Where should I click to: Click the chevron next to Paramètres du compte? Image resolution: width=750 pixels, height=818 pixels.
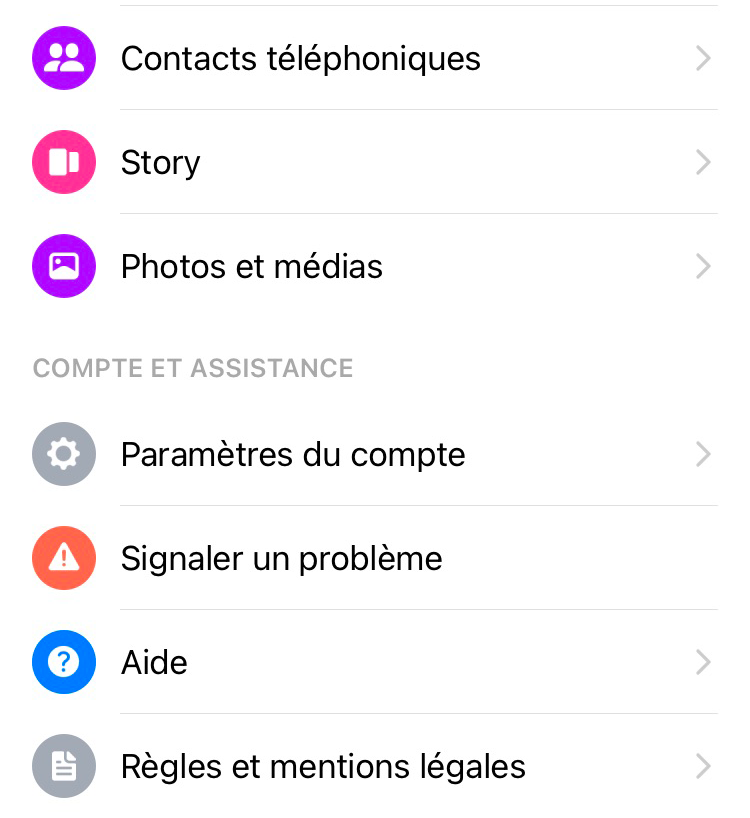tap(703, 454)
